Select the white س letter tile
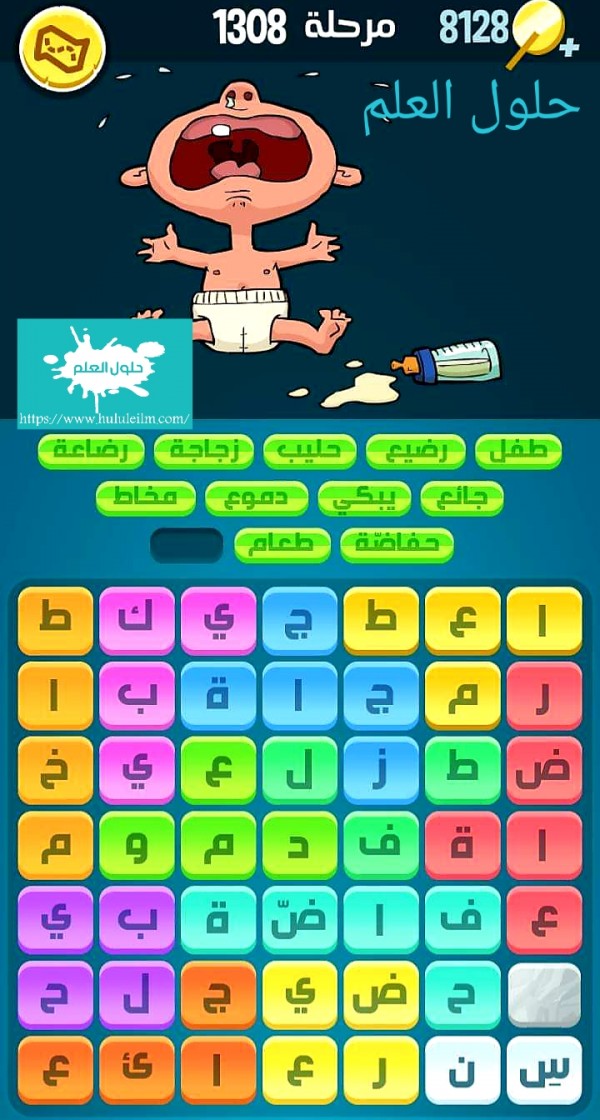This screenshot has height=1120, width=600. (x=543, y=1070)
